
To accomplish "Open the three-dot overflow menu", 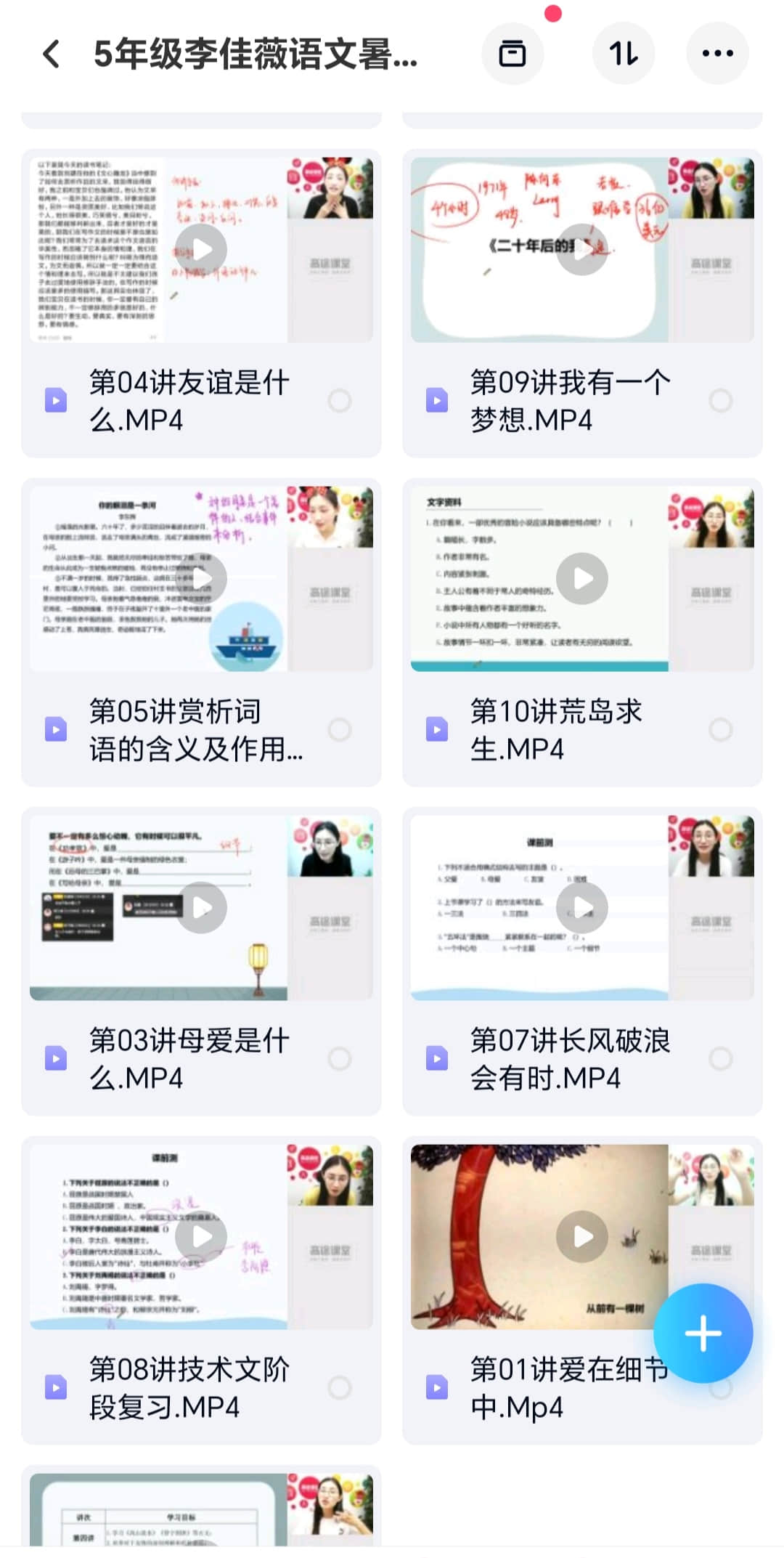I will click(x=717, y=54).
